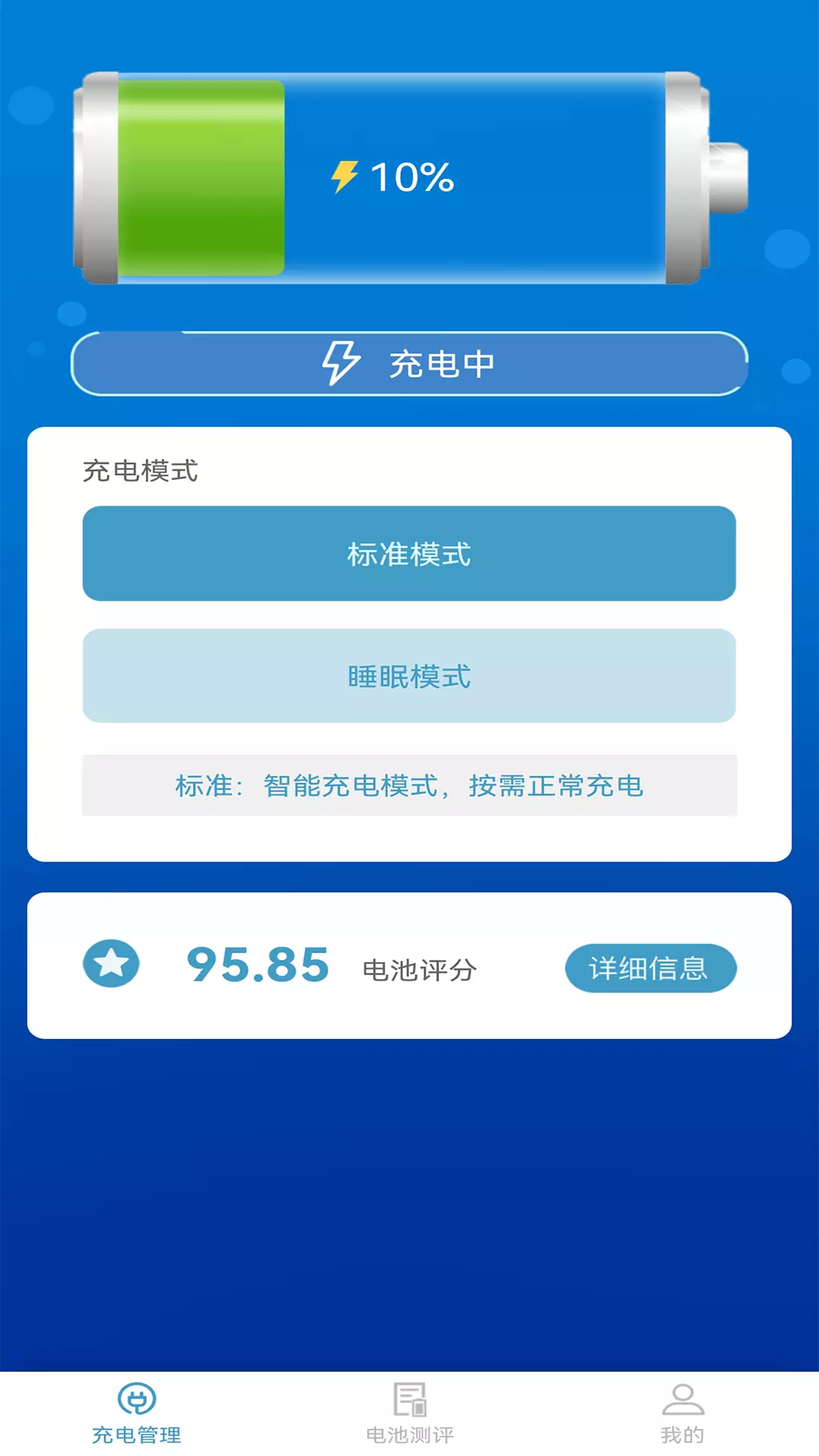Viewport: 819px width, 1456px height.
Task: Tap the 充电中 charging button
Action: pos(409,364)
